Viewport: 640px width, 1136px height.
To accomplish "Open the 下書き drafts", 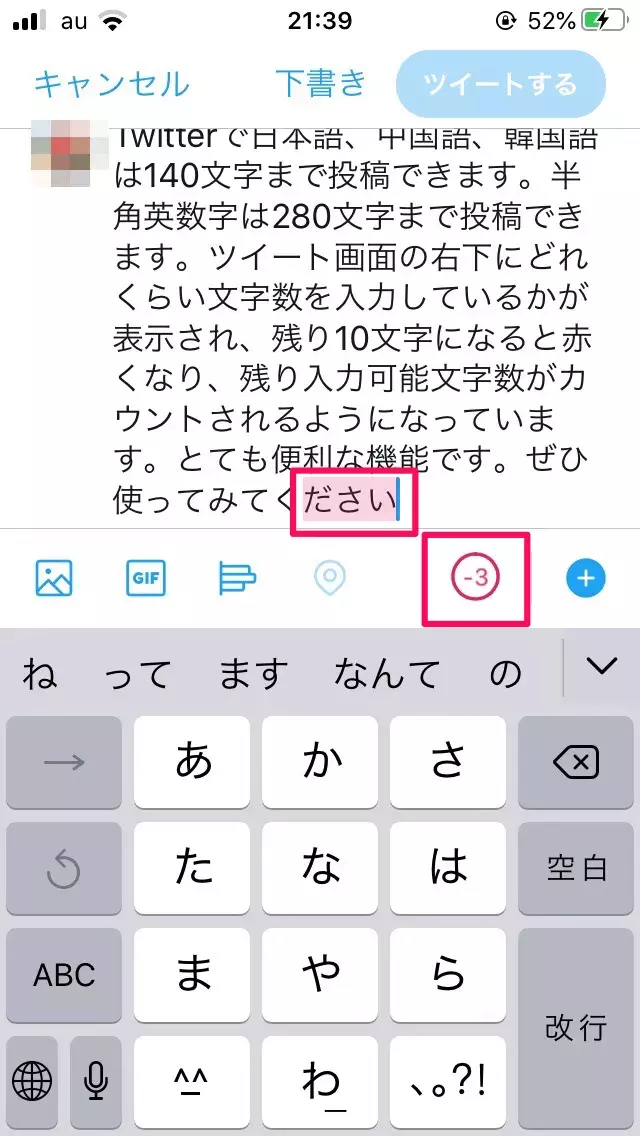I will [321, 83].
